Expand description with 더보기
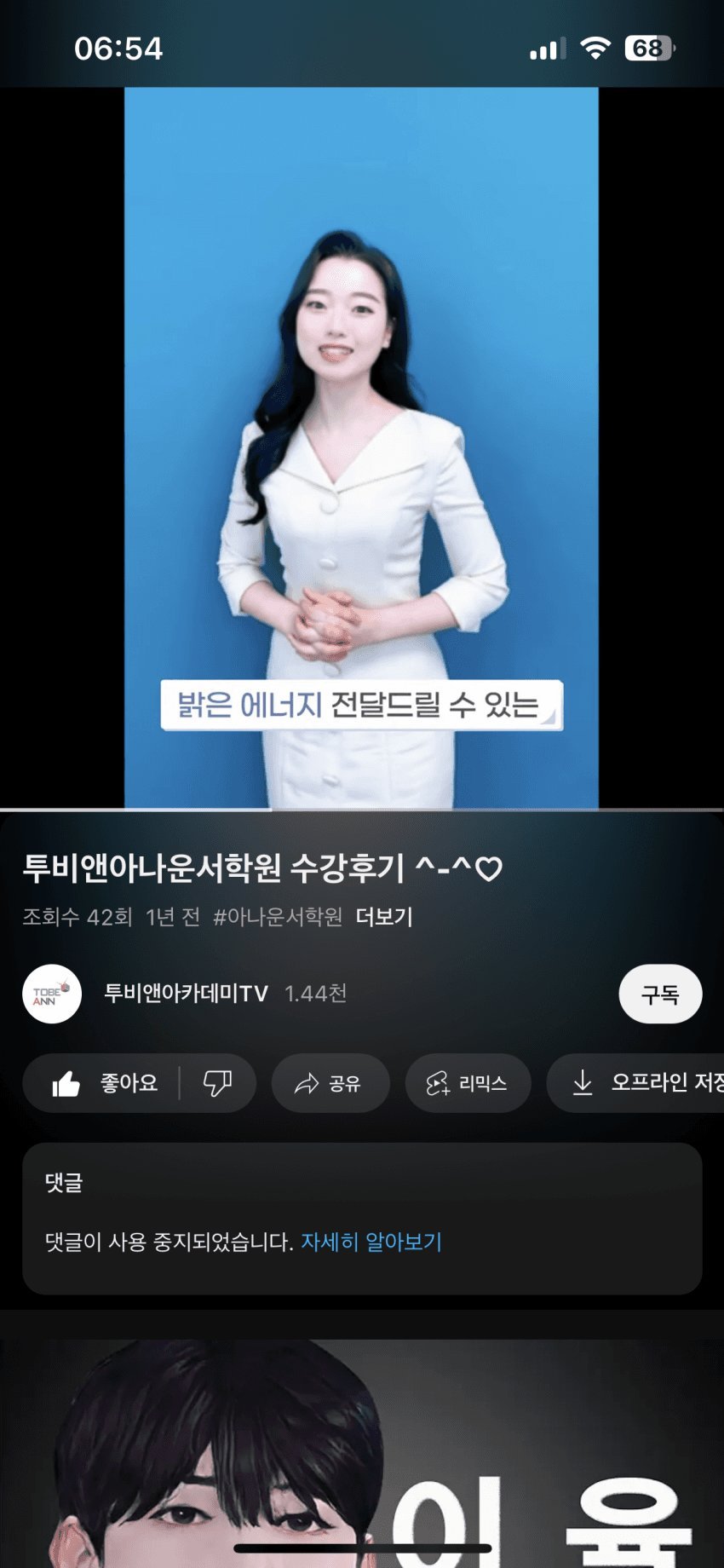The width and height of the screenshot is (724, 1568). (384, 917)
